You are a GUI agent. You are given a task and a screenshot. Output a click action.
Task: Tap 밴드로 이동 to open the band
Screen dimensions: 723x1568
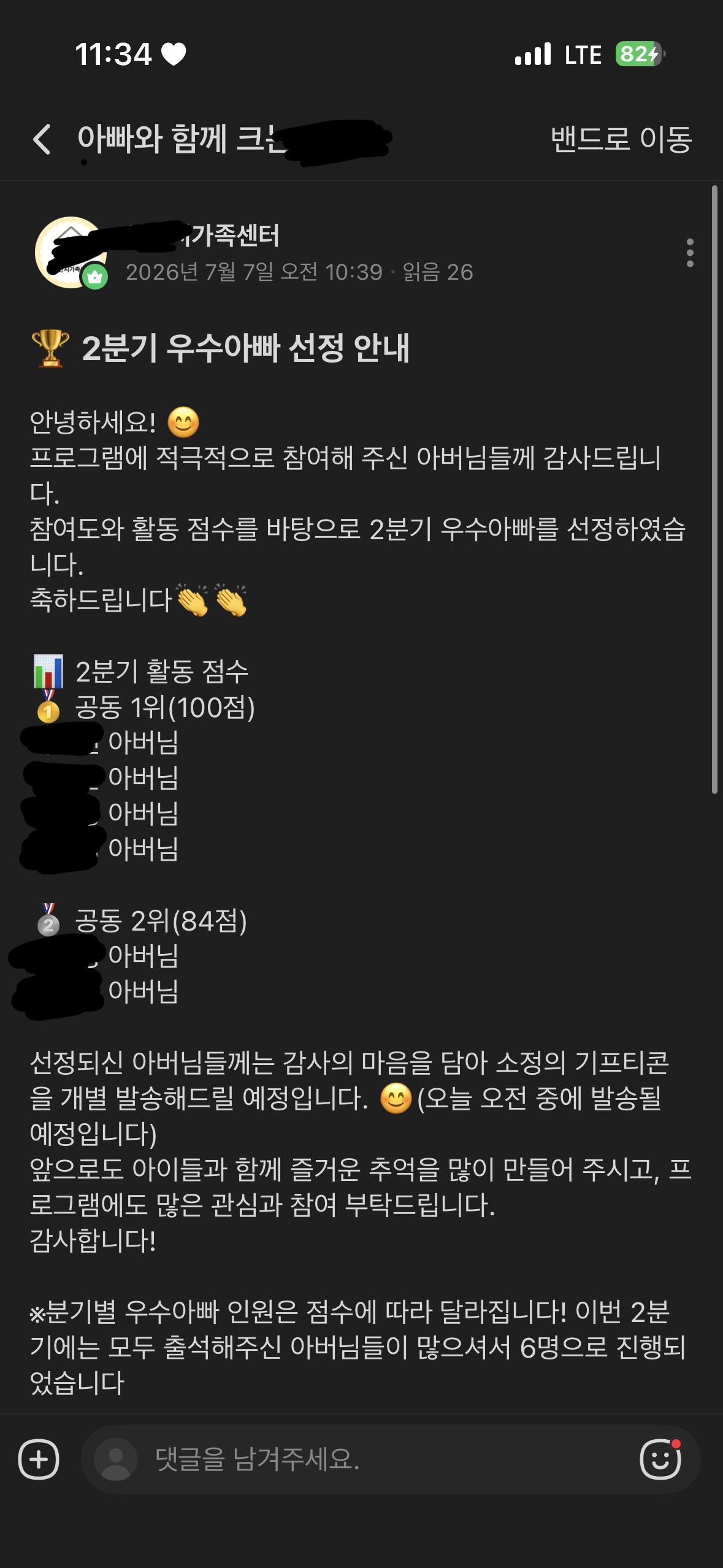pyautogui.click(x=621, y=139)
